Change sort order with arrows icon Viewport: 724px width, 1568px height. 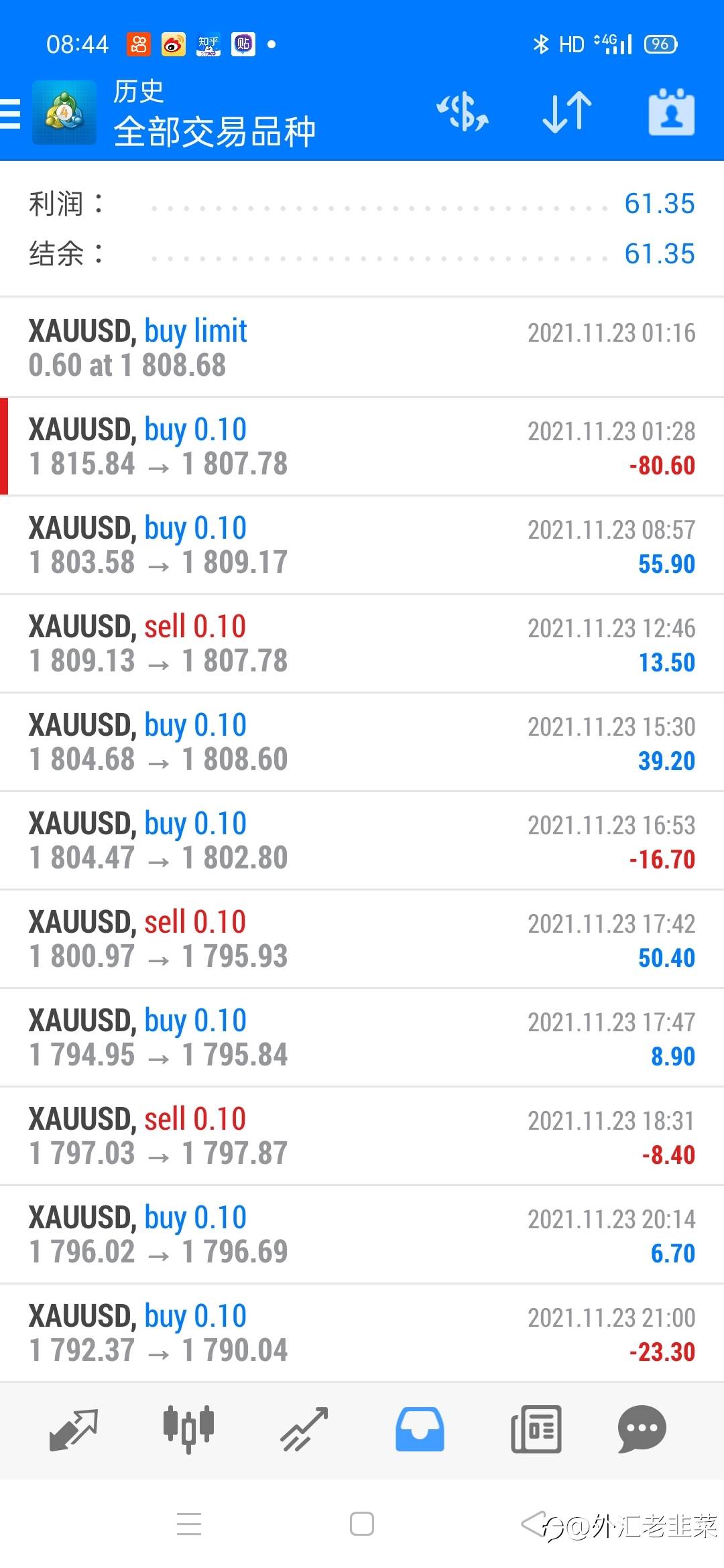point(567,112)
